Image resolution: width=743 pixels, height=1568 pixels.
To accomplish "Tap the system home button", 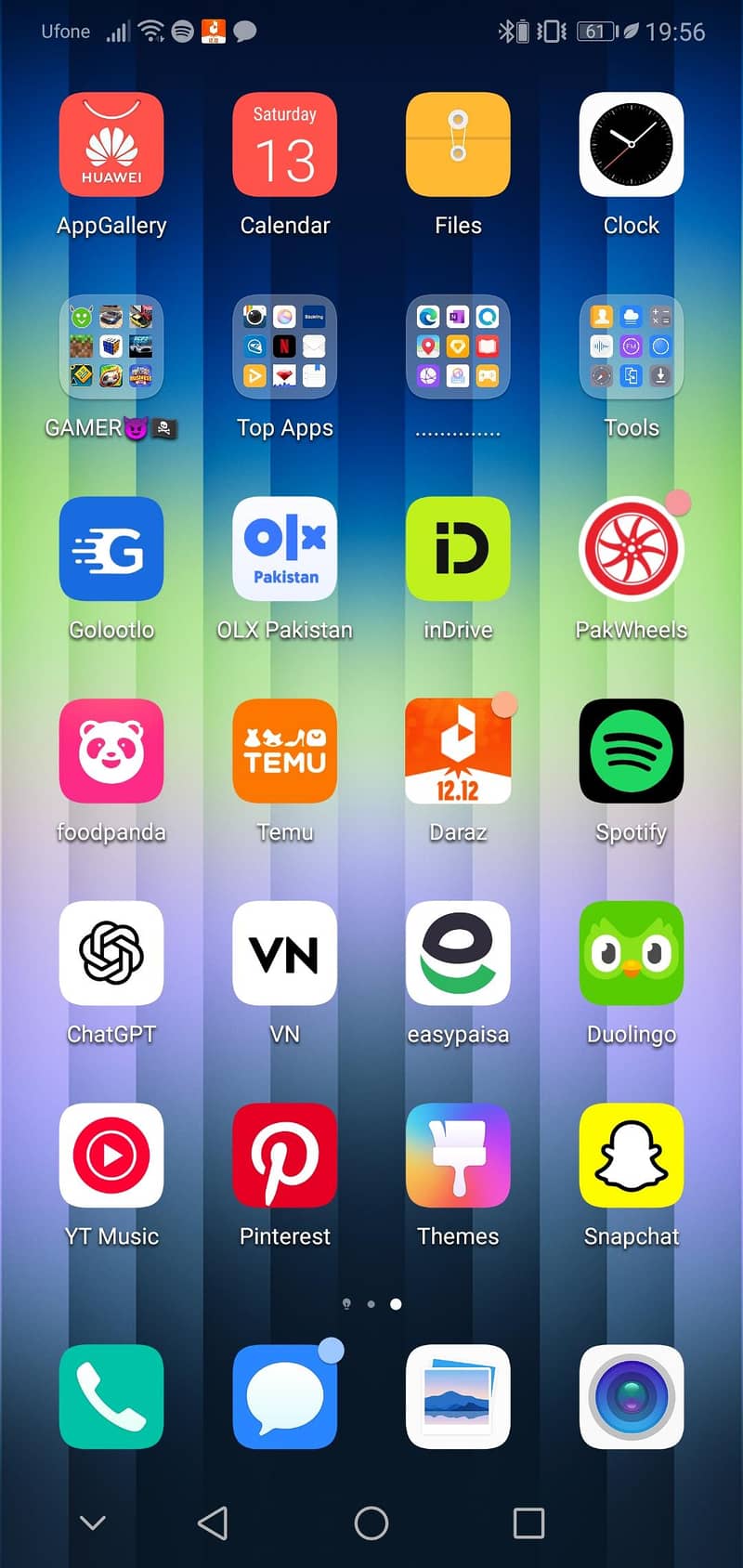I will coord(371,1523).
